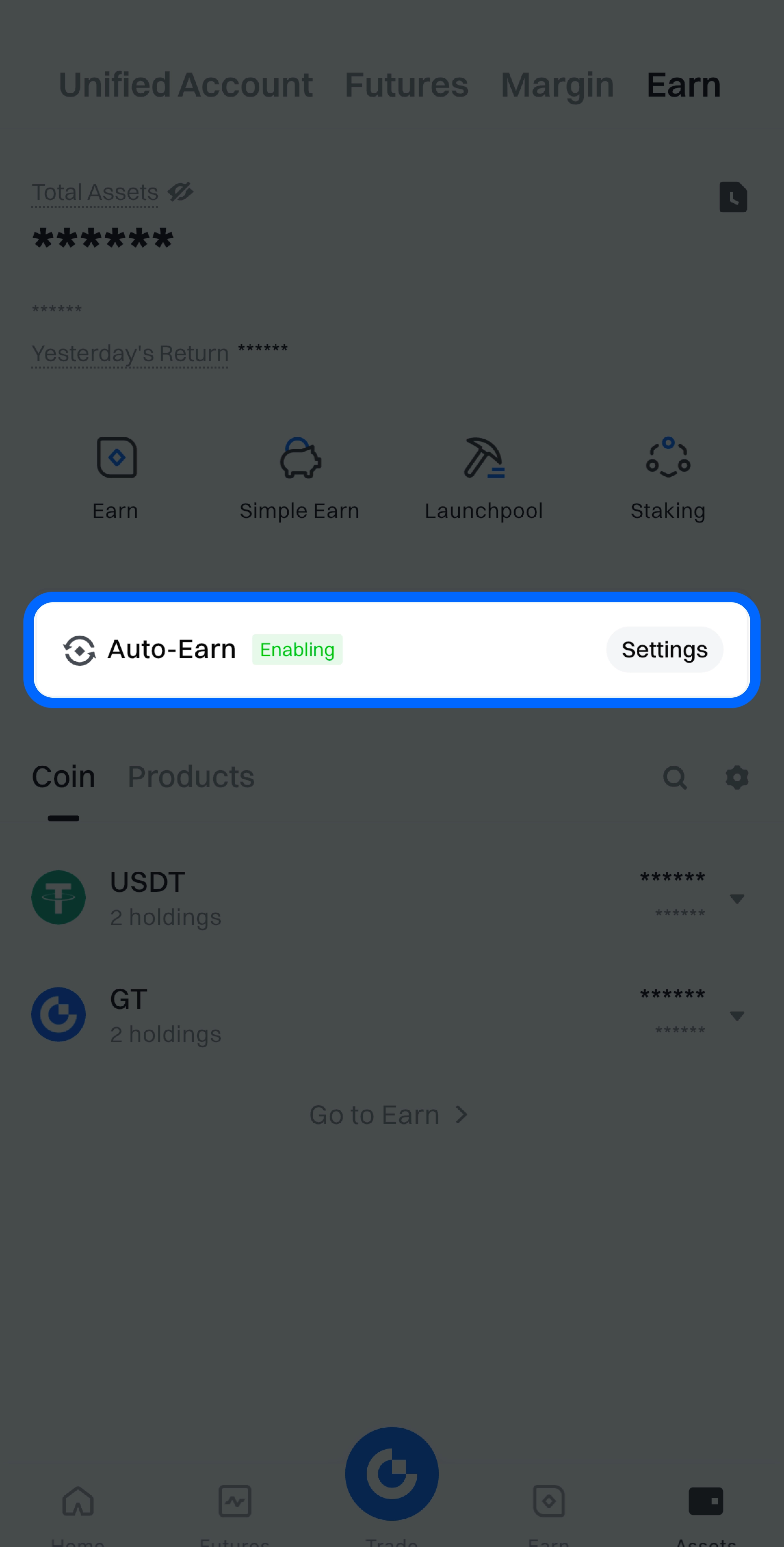
Task: Search holdings with magnifier icon
Action: coord(675,777)
